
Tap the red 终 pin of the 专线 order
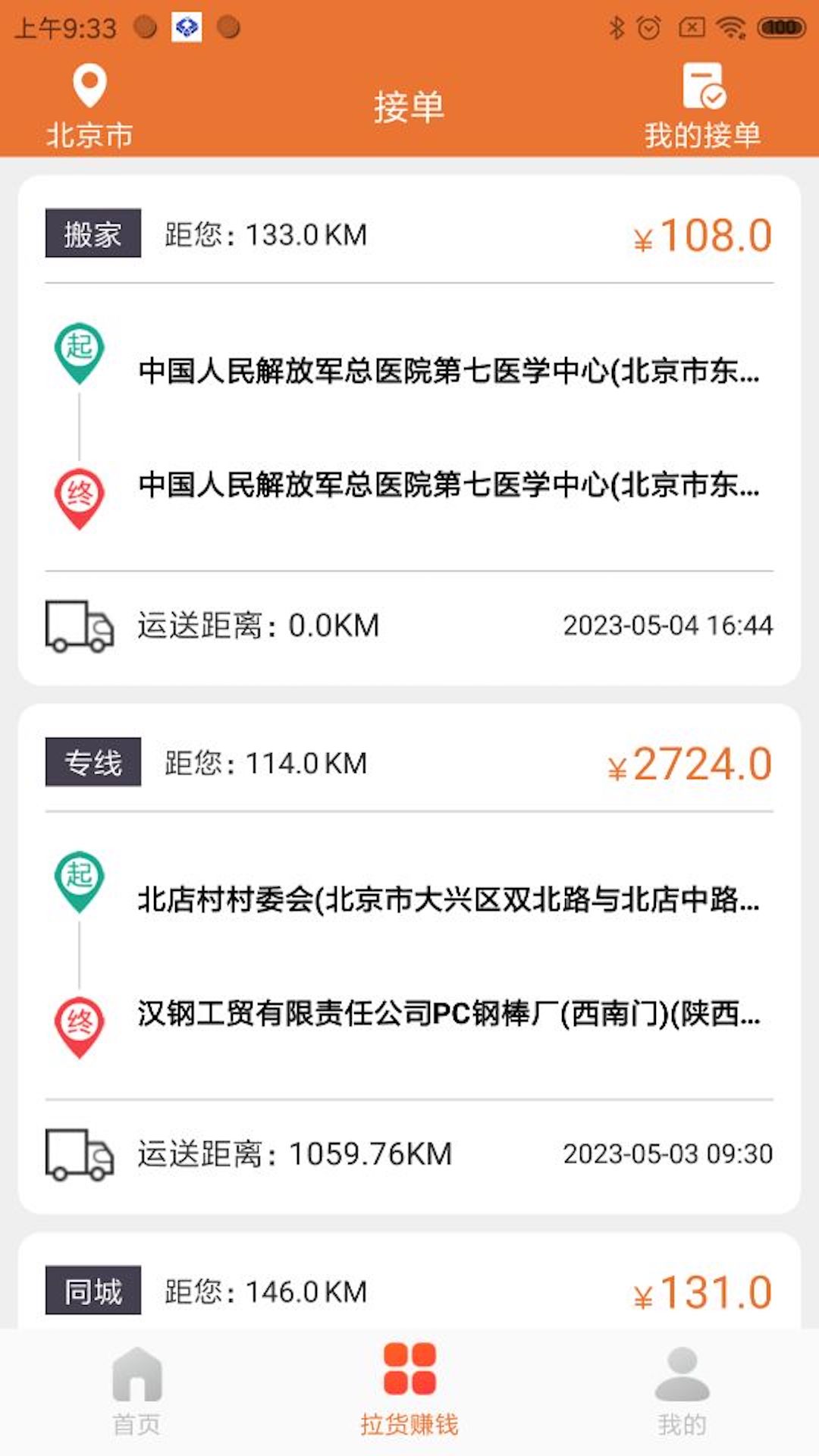[78, 1023]
